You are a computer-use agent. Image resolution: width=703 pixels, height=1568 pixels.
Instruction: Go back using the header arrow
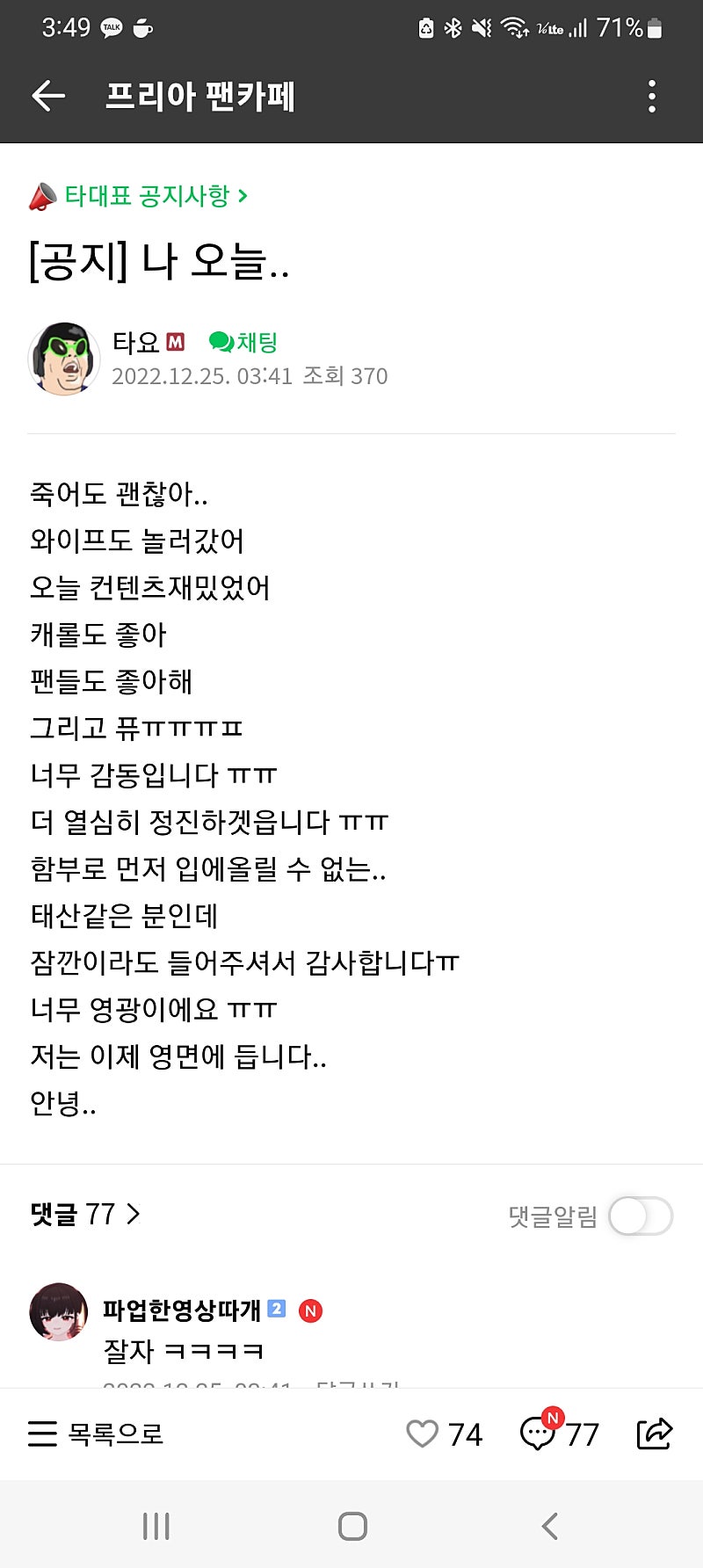pyautogui.click(x=48, y=96)
